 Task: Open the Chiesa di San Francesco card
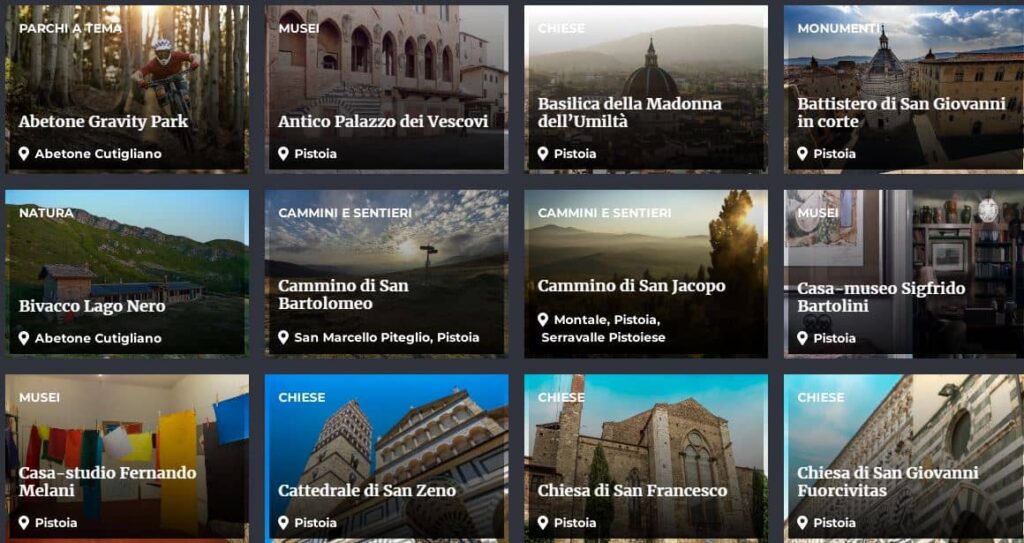pos(646,458)
